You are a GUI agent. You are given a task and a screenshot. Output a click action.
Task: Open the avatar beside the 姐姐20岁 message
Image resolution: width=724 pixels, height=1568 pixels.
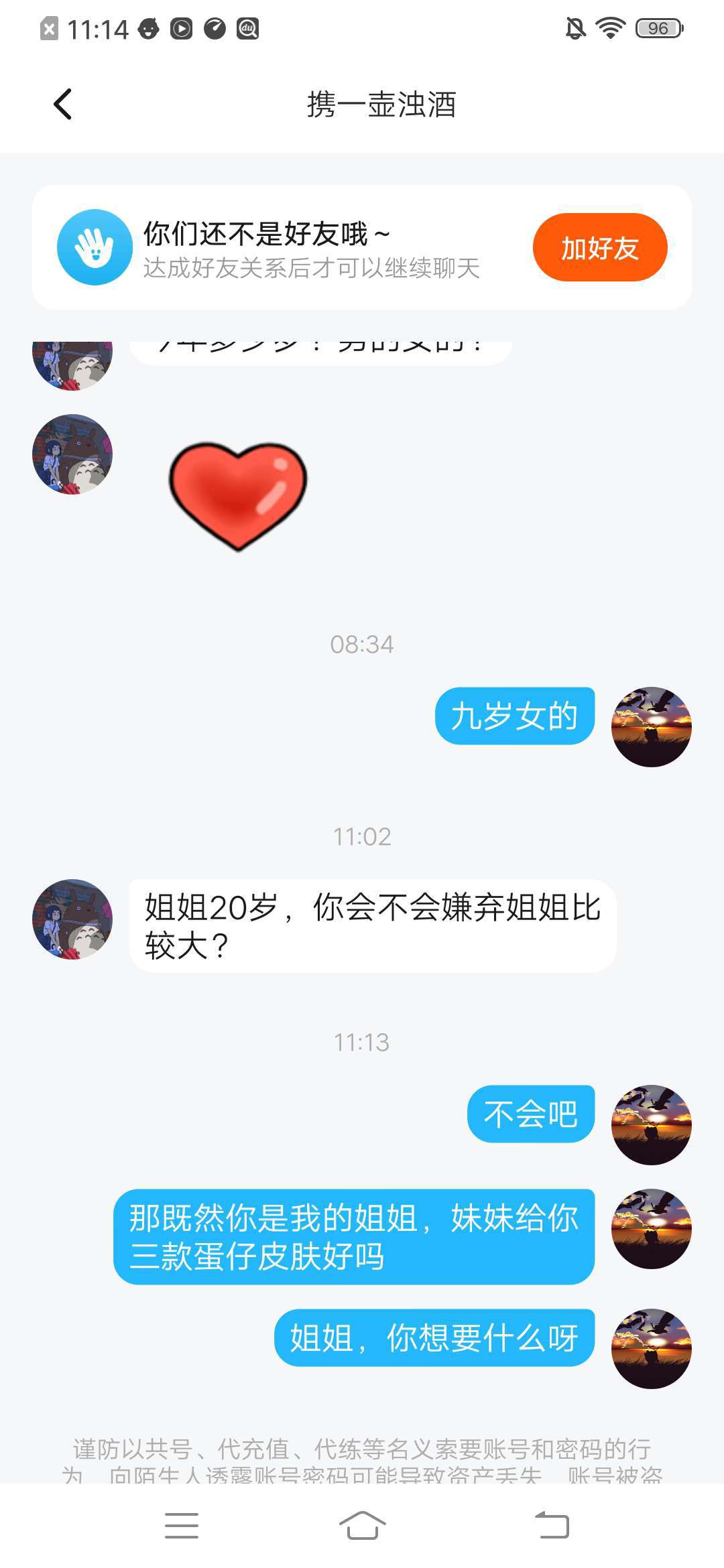pyautogui.click(x=72, y=919)
